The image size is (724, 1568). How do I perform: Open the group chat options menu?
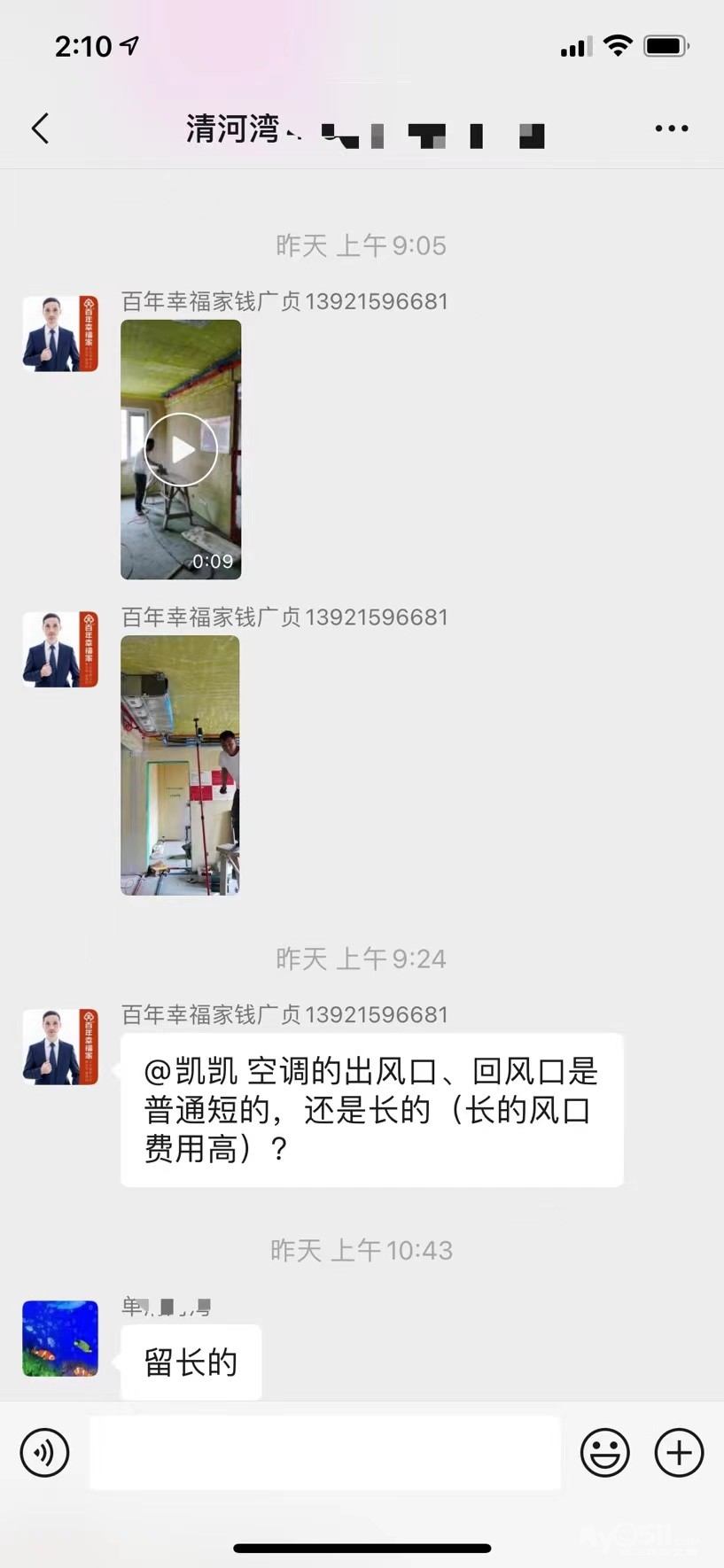671,128
